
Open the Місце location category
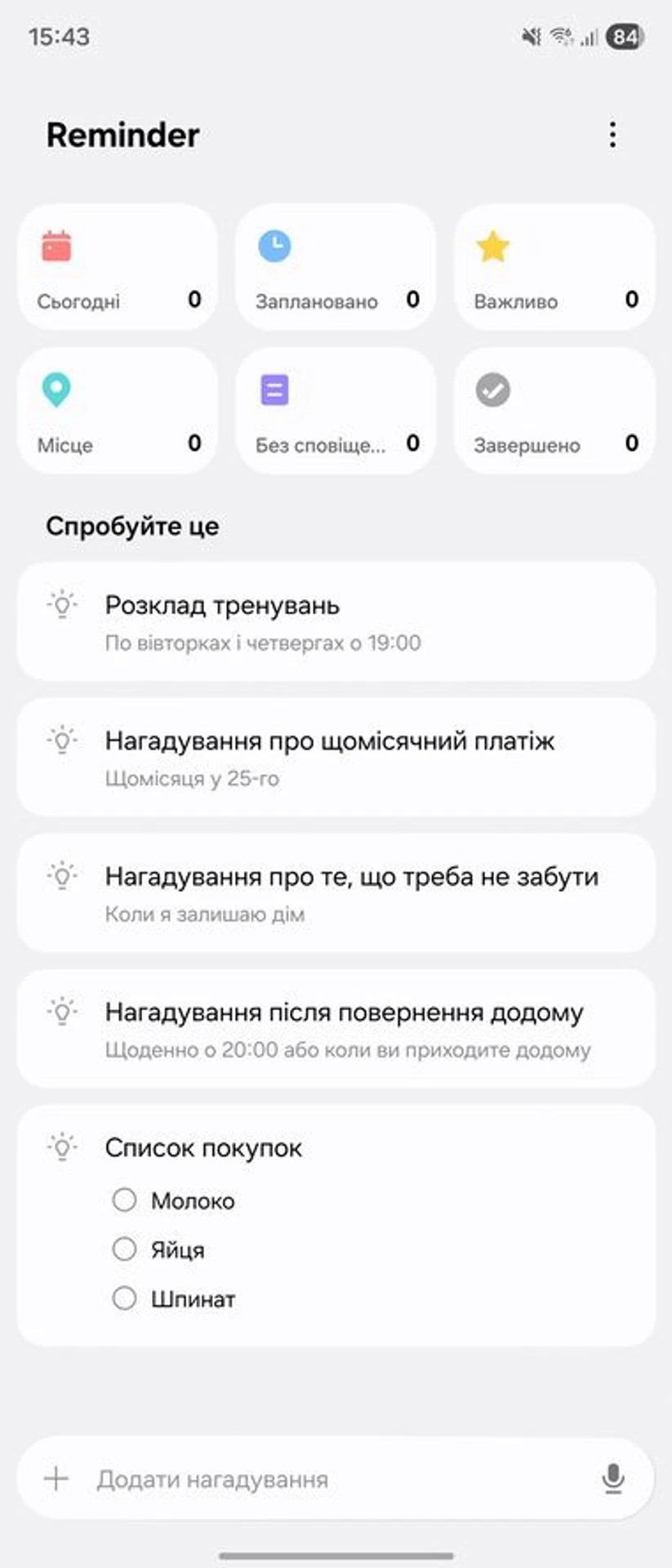pyautogui.click(x=118, y=411)
